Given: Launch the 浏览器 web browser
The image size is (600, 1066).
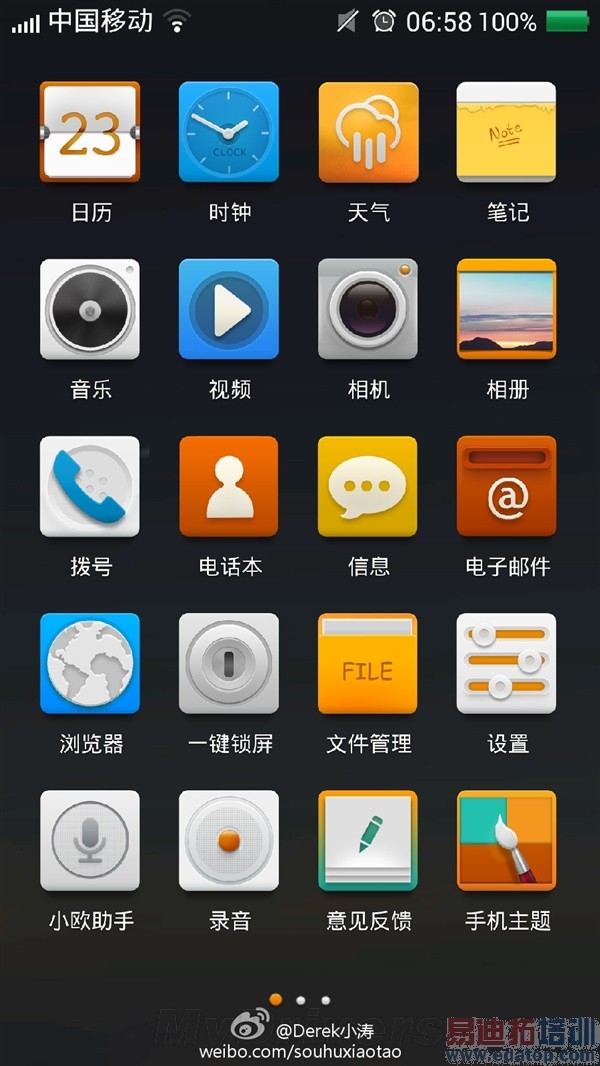Looking at the screenshot, I should tap(90, 664).
